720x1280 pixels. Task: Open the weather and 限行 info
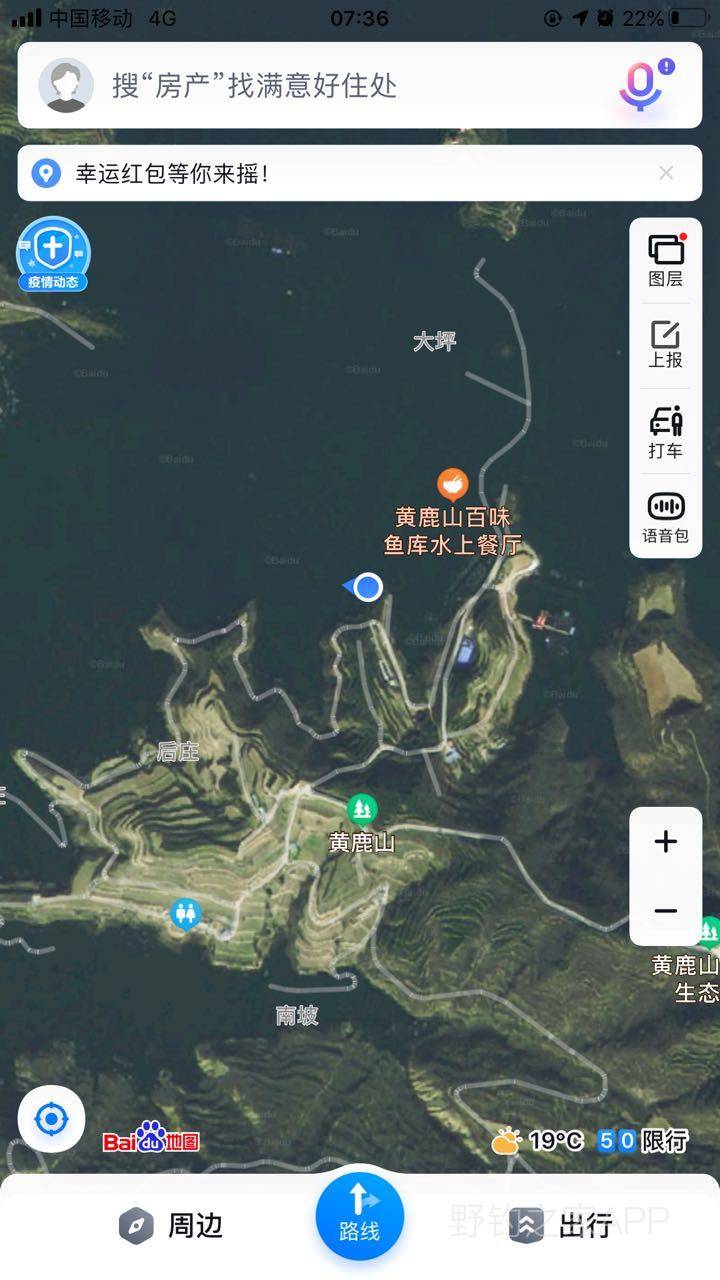click(x=590, y=1140)
